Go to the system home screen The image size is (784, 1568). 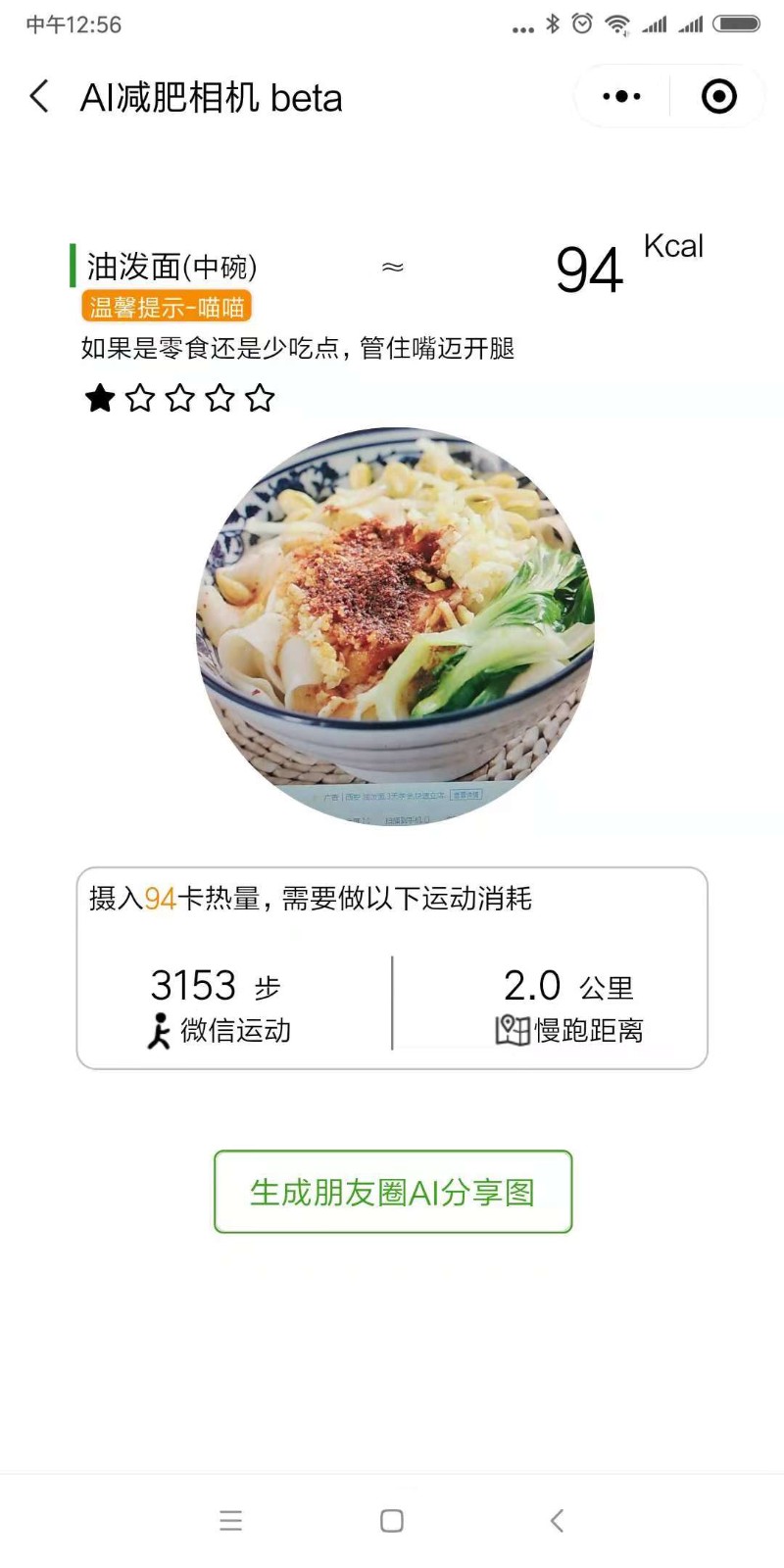(x=392, y=1521)
